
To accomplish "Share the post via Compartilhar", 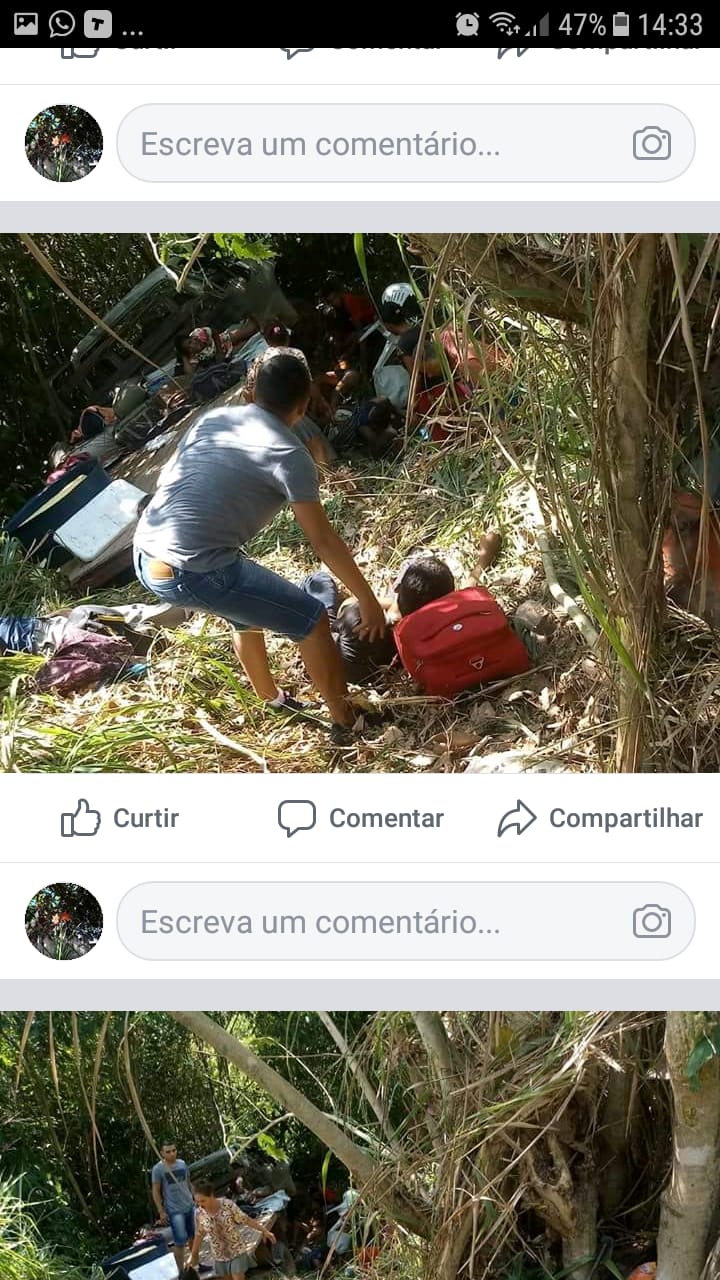I will pyautogui.click(x=600, y=818).
